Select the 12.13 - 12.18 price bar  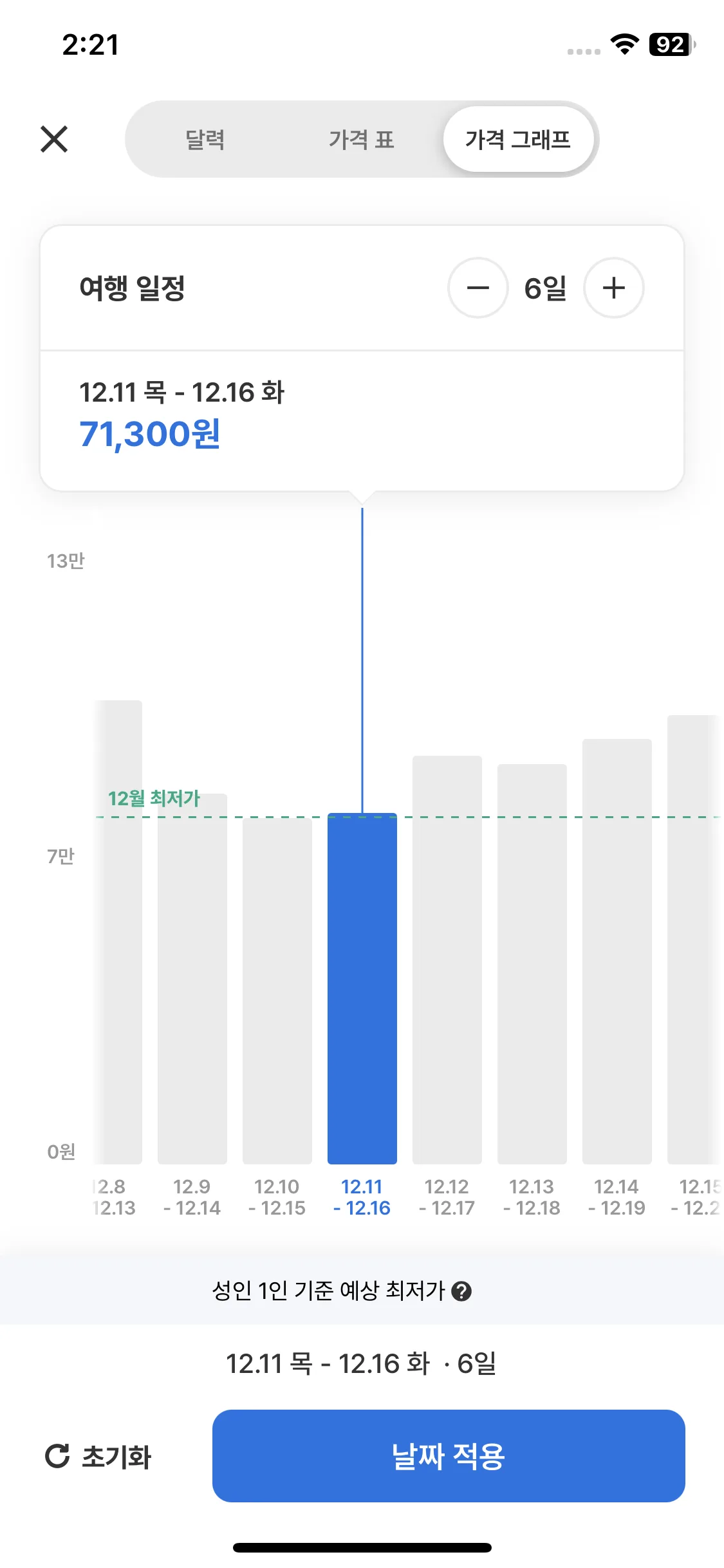(x=532, y=964)
